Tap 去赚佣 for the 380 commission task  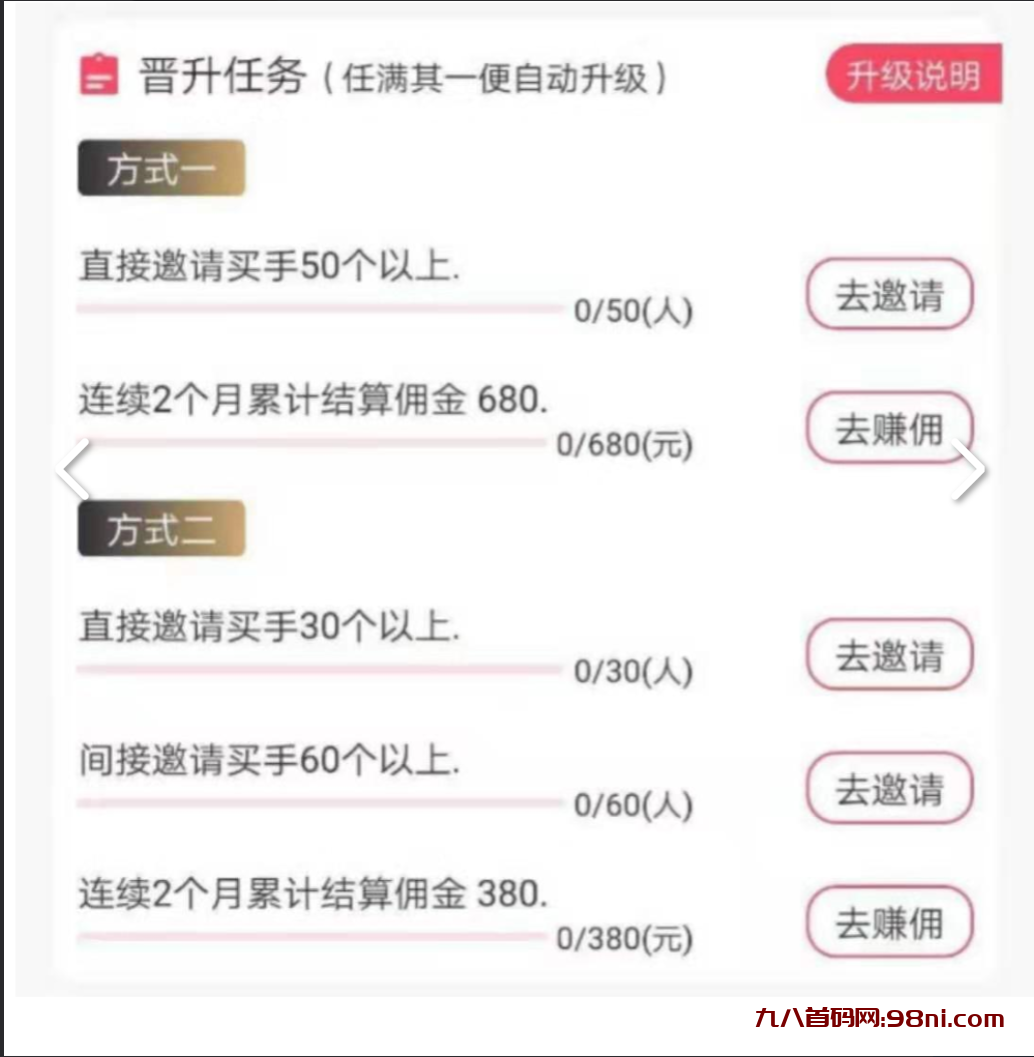click(x=889, y=922)
